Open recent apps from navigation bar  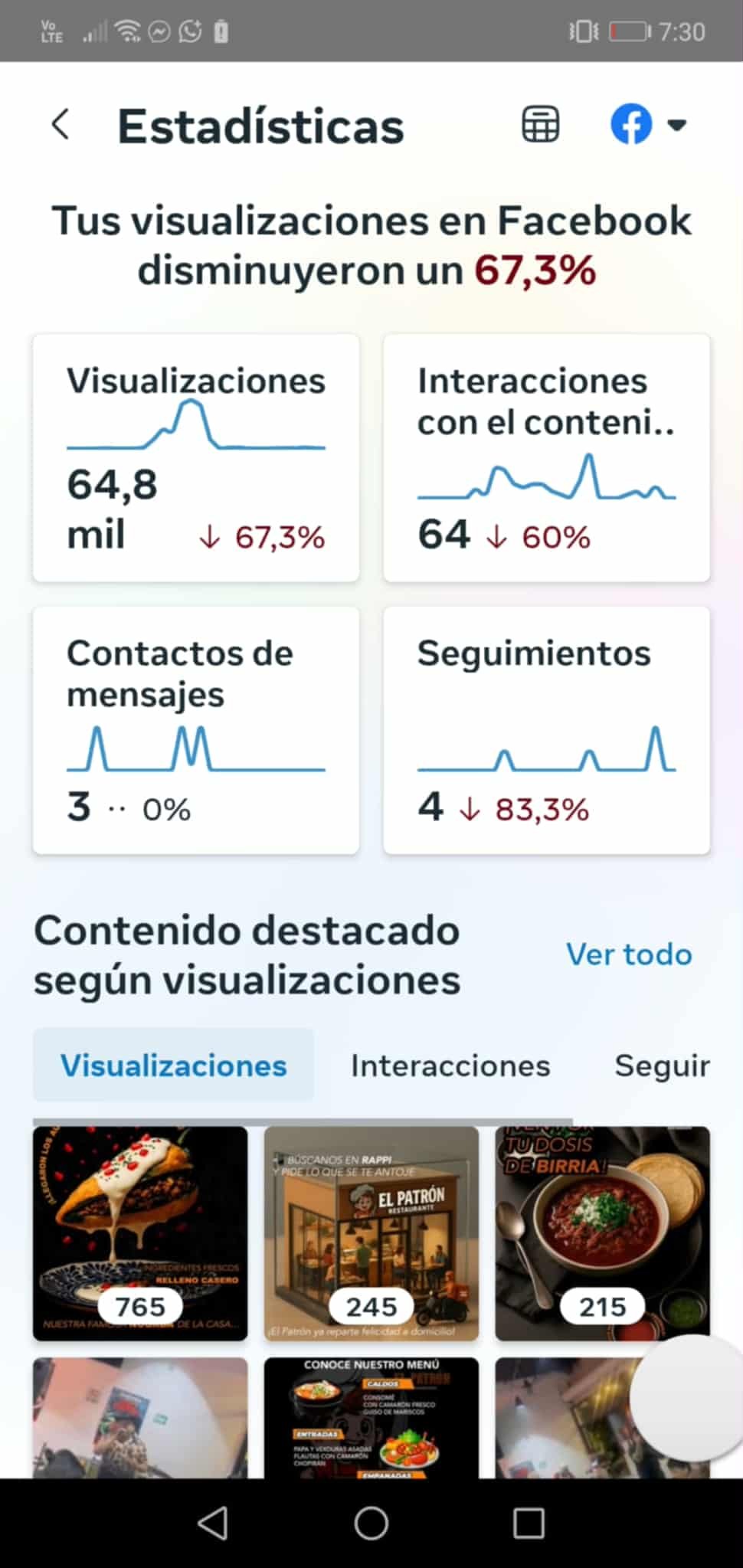pyautogui.click(x=529, y=1523)
